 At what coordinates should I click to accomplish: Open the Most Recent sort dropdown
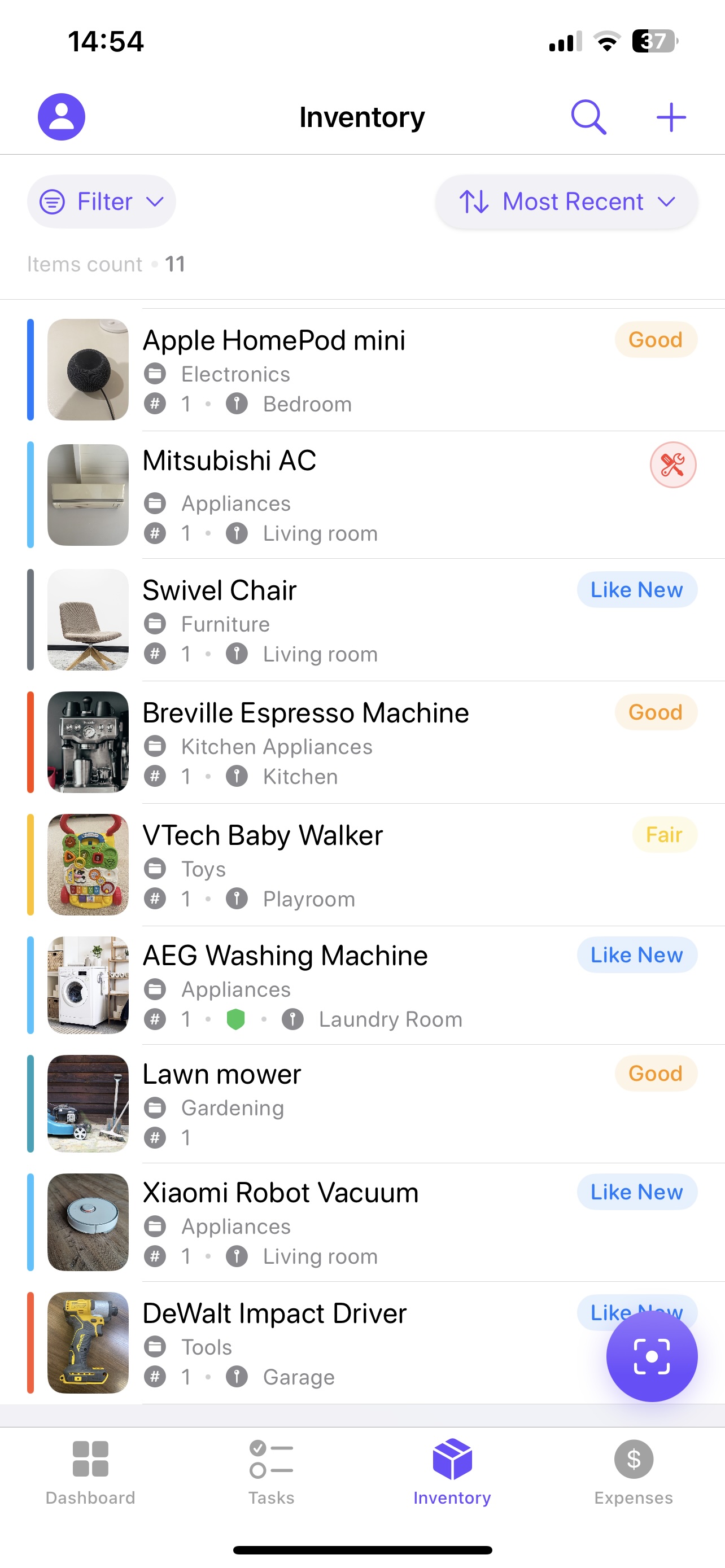click(x=566, y=201)
